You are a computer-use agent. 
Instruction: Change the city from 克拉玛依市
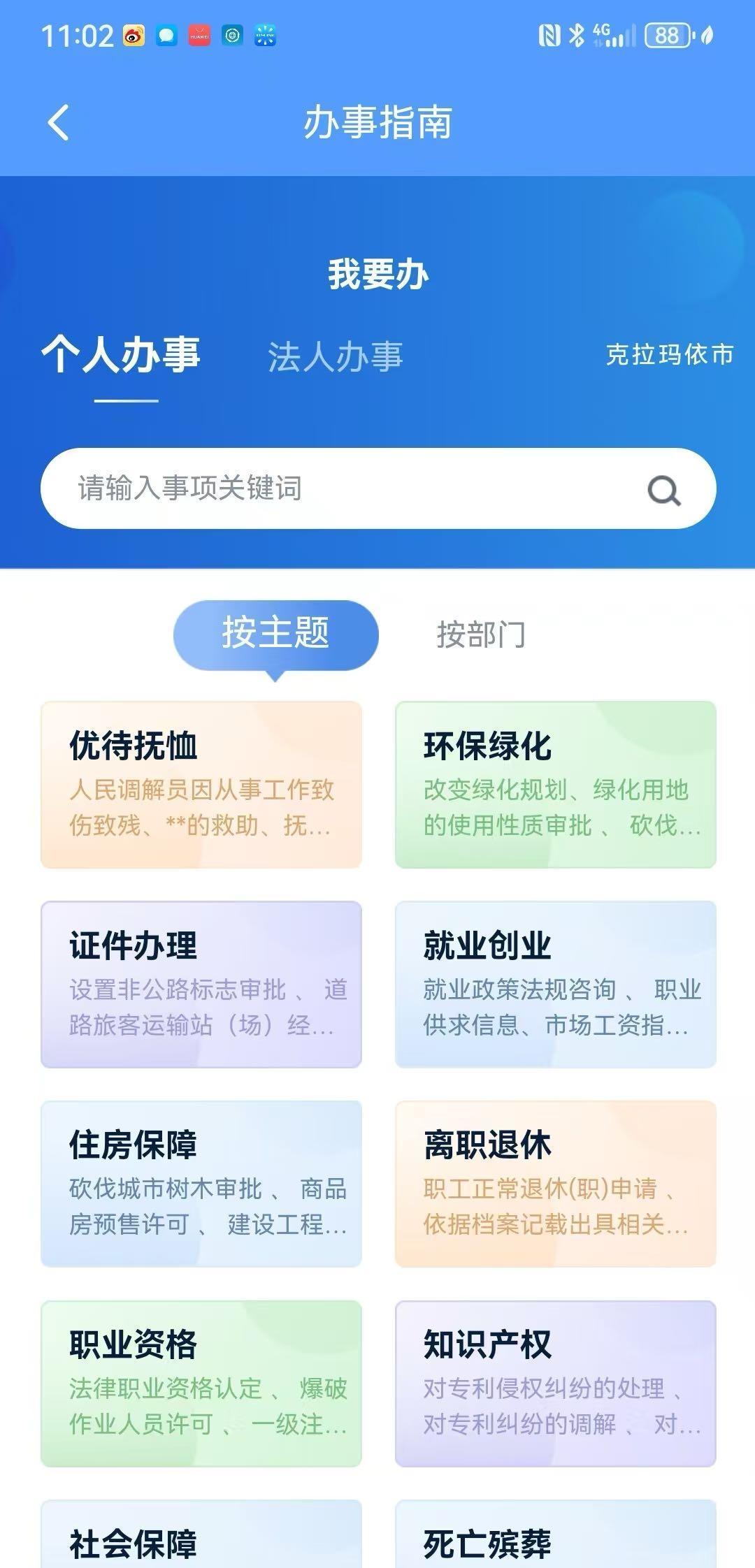pos(669,354)
